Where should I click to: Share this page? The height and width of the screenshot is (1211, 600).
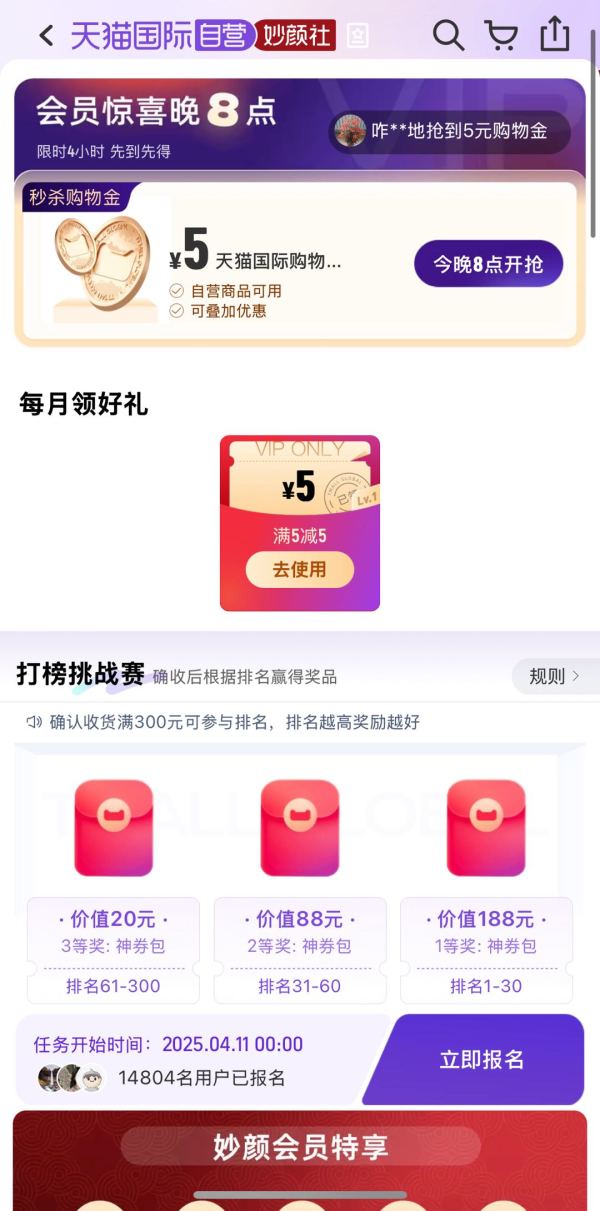coord(554,35)
